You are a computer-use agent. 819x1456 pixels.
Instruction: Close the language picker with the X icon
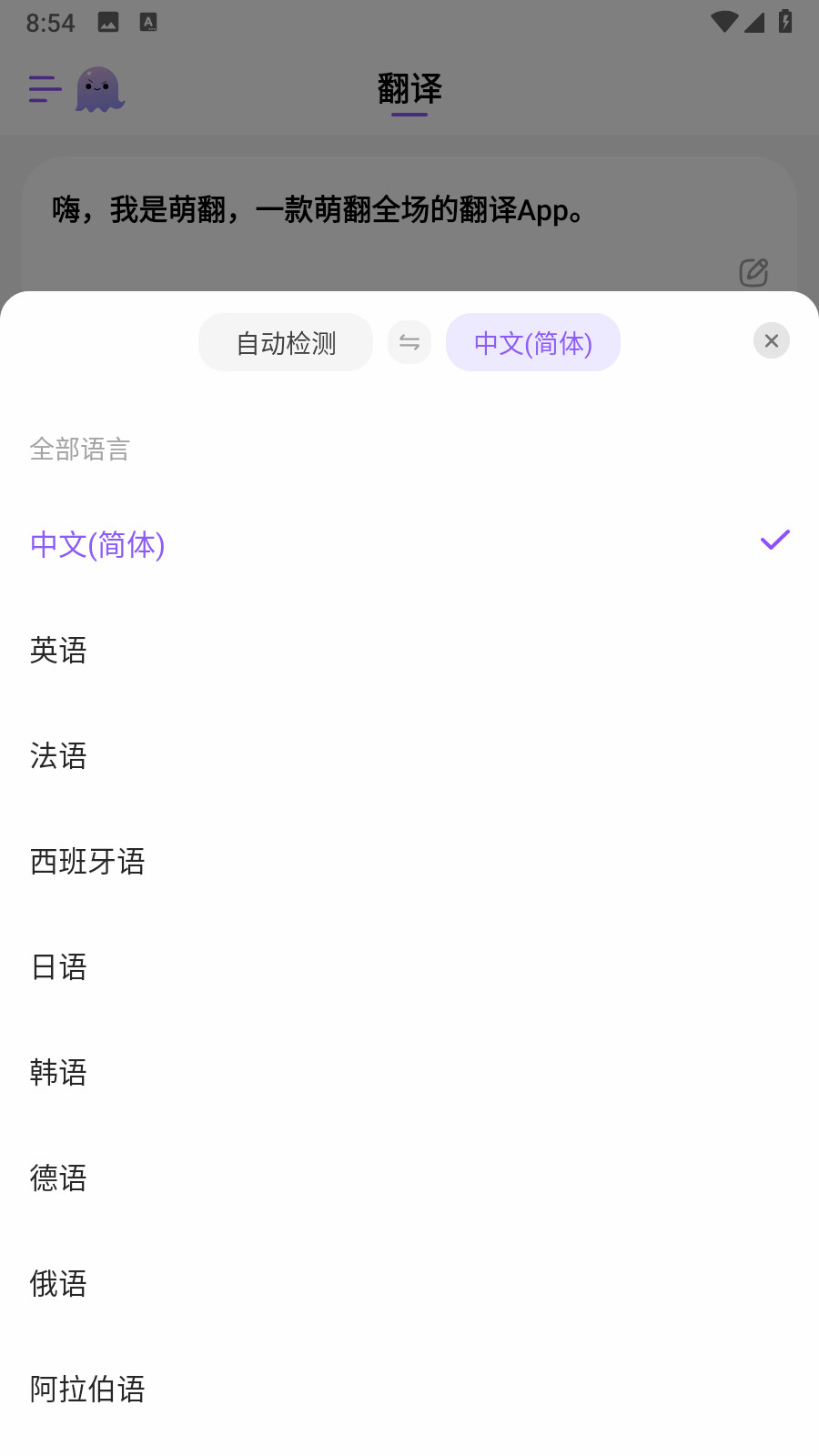[771, 340]
